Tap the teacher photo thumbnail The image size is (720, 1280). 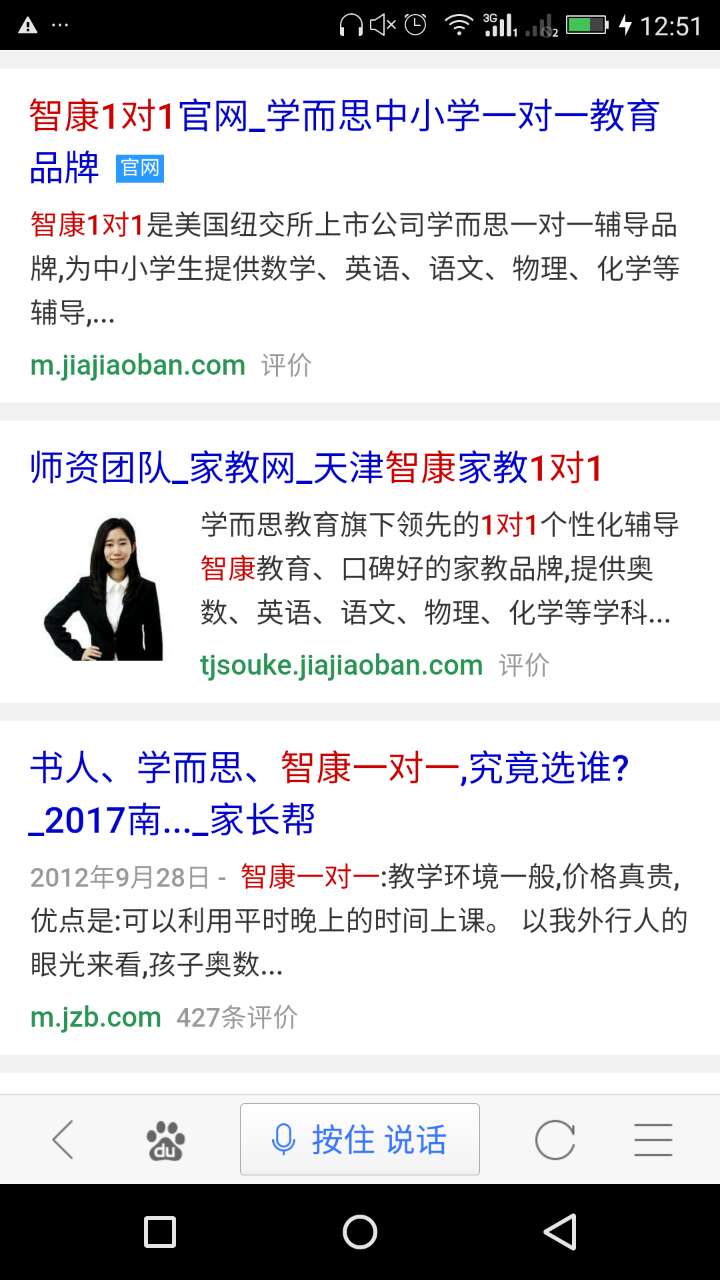103,588
